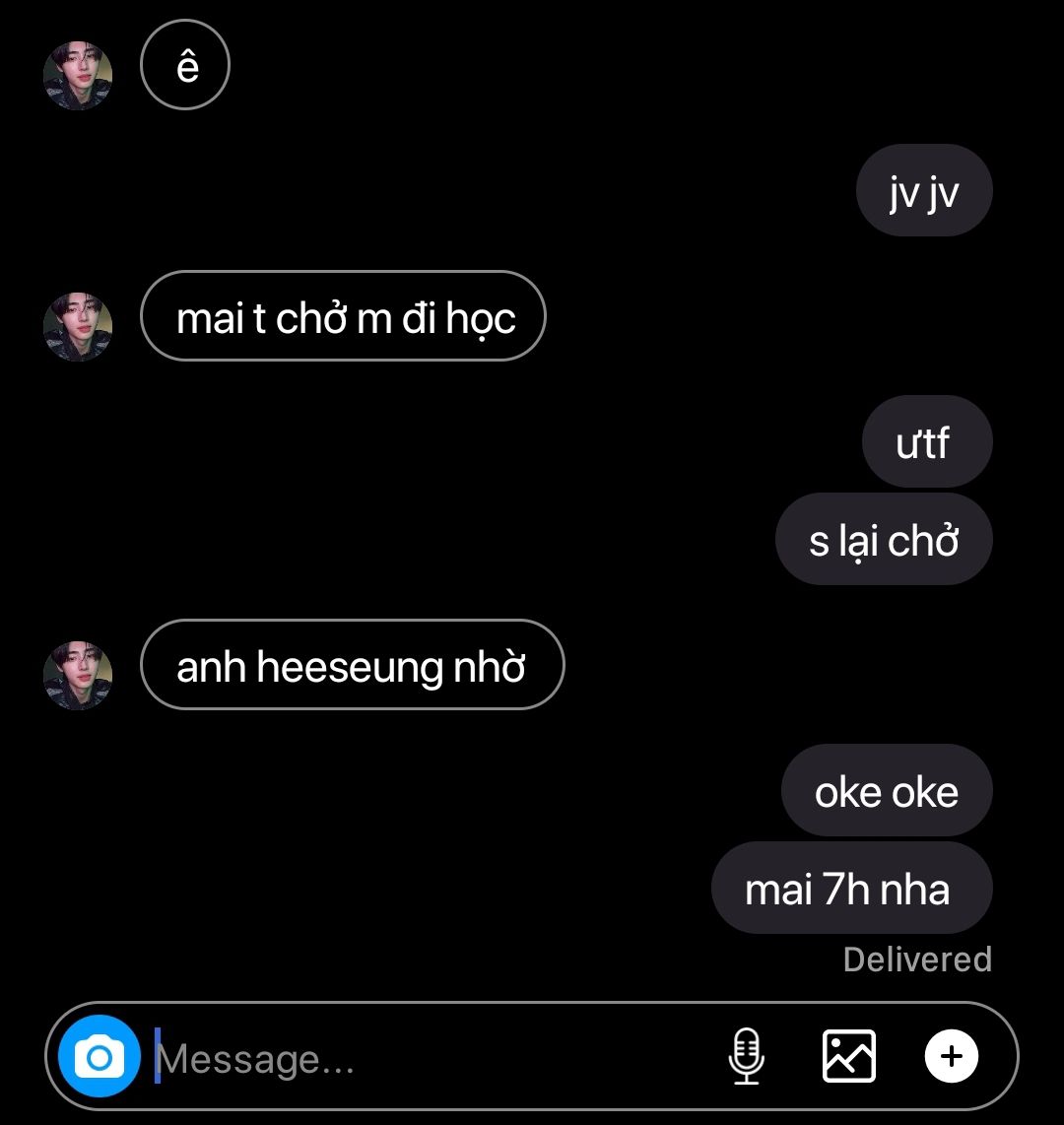Open the plus attachment options
1064x1125 pixels.
coord(951,1056)
